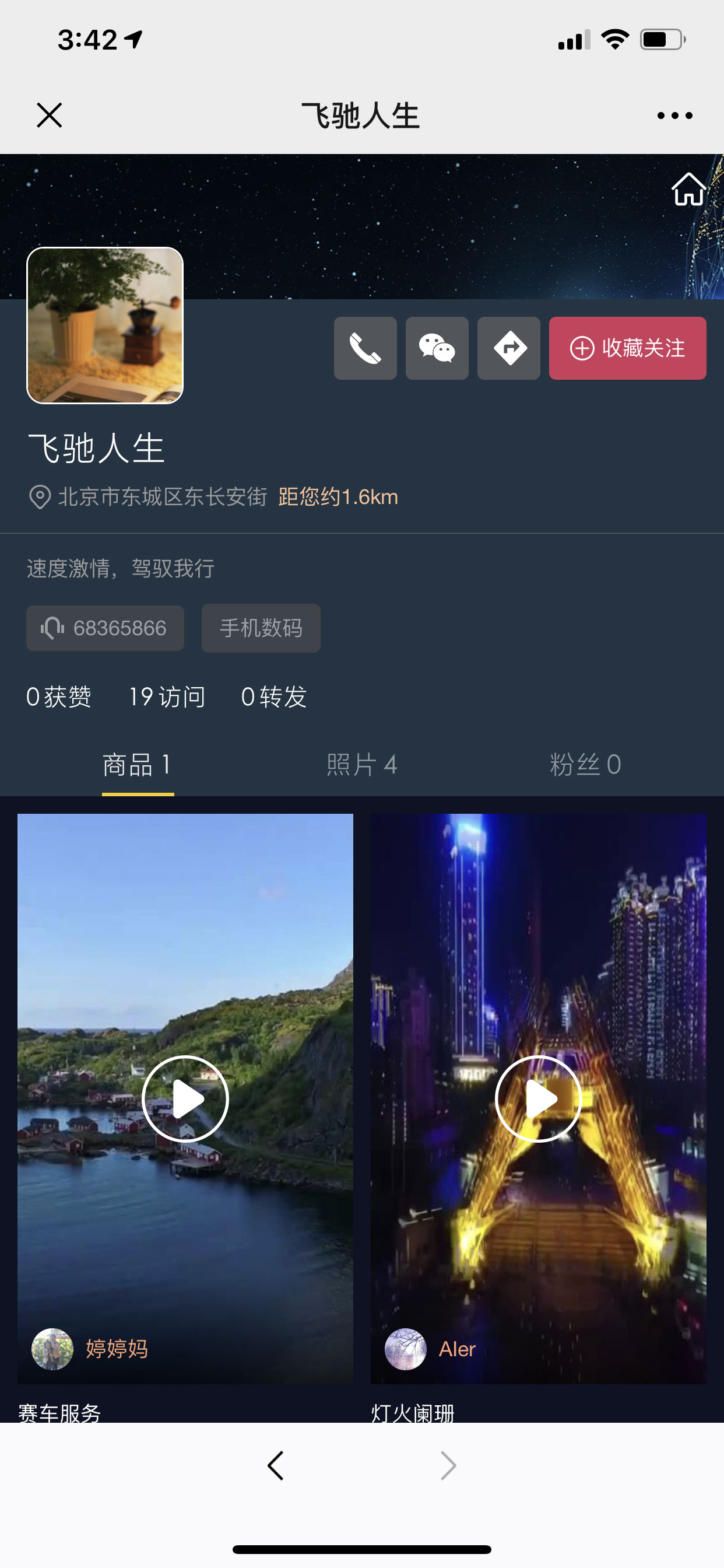Get directions with the navigation arrow icon
Viewport: 724px width, 1568px height.
pos(509,348)
